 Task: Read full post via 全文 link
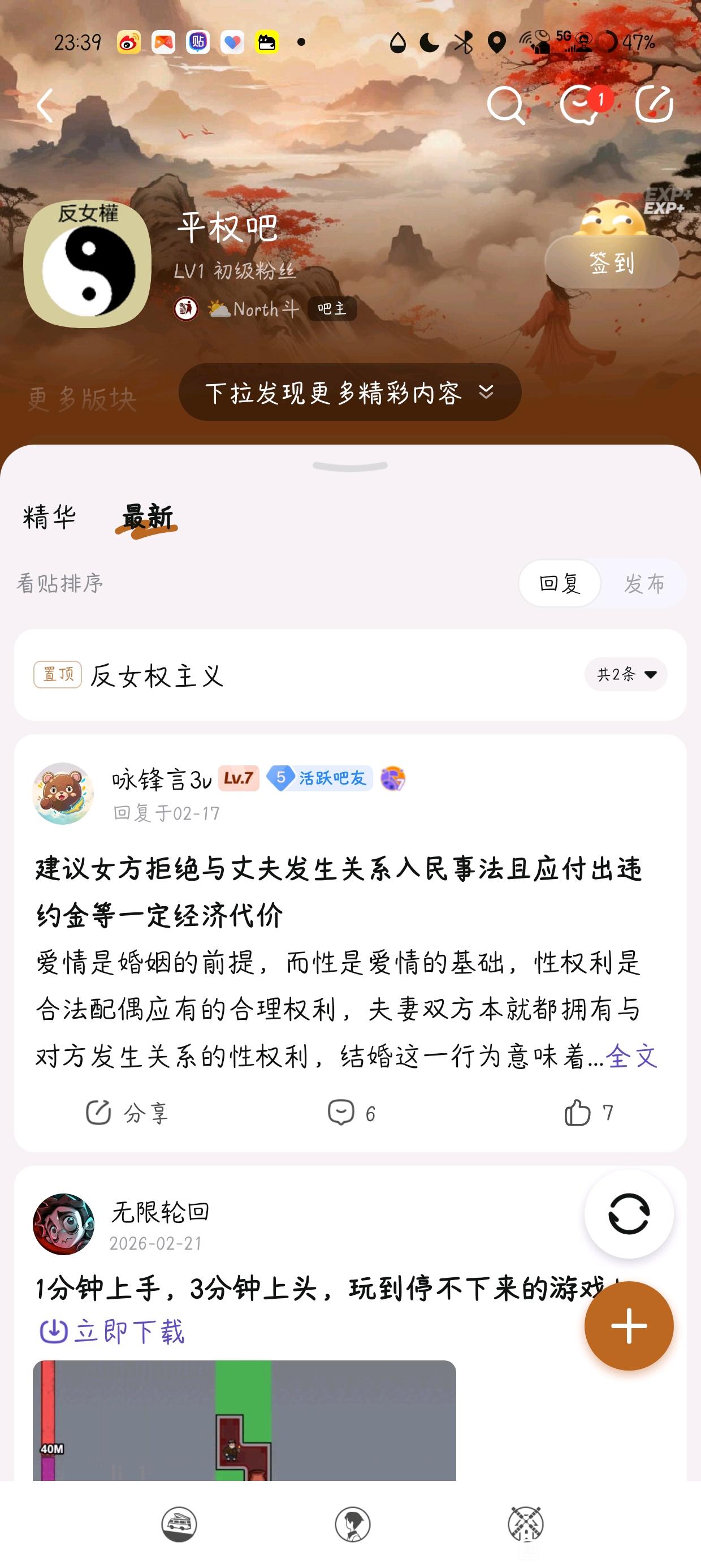coord(631,1056)
